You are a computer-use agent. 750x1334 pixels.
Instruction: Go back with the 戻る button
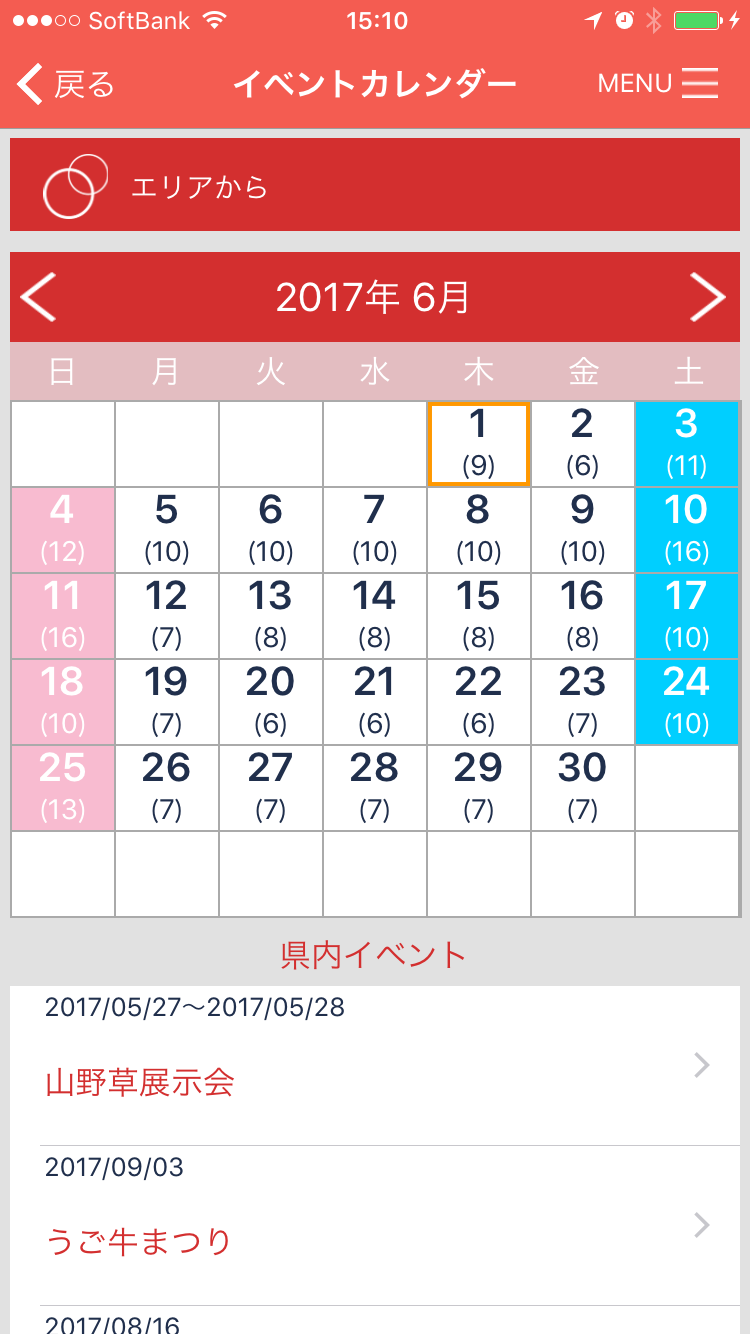(x=66, y=84)
